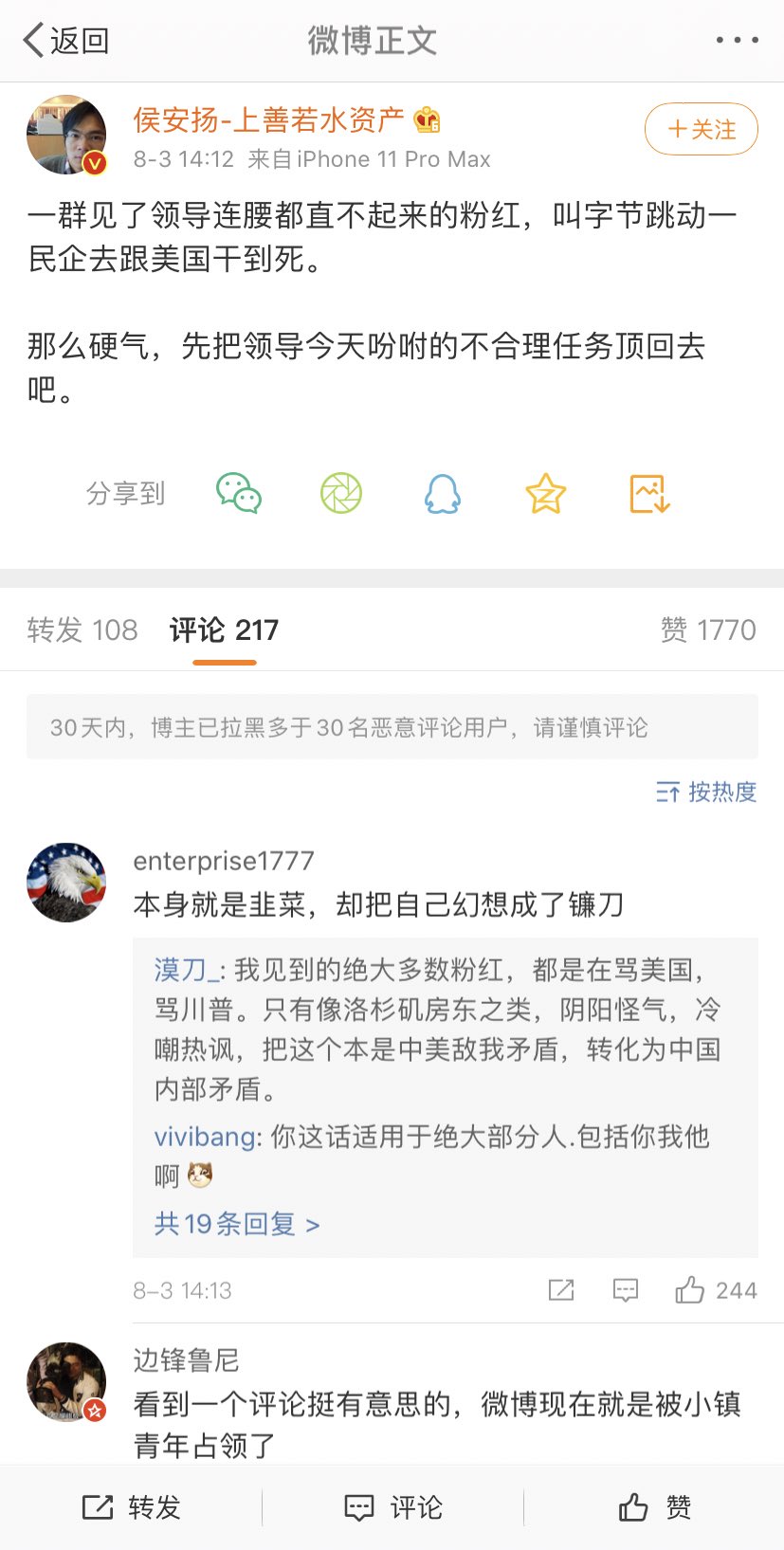Screen dimensions: 784x1550
Task: Go back via 返回 button
Action: point(65,41)
